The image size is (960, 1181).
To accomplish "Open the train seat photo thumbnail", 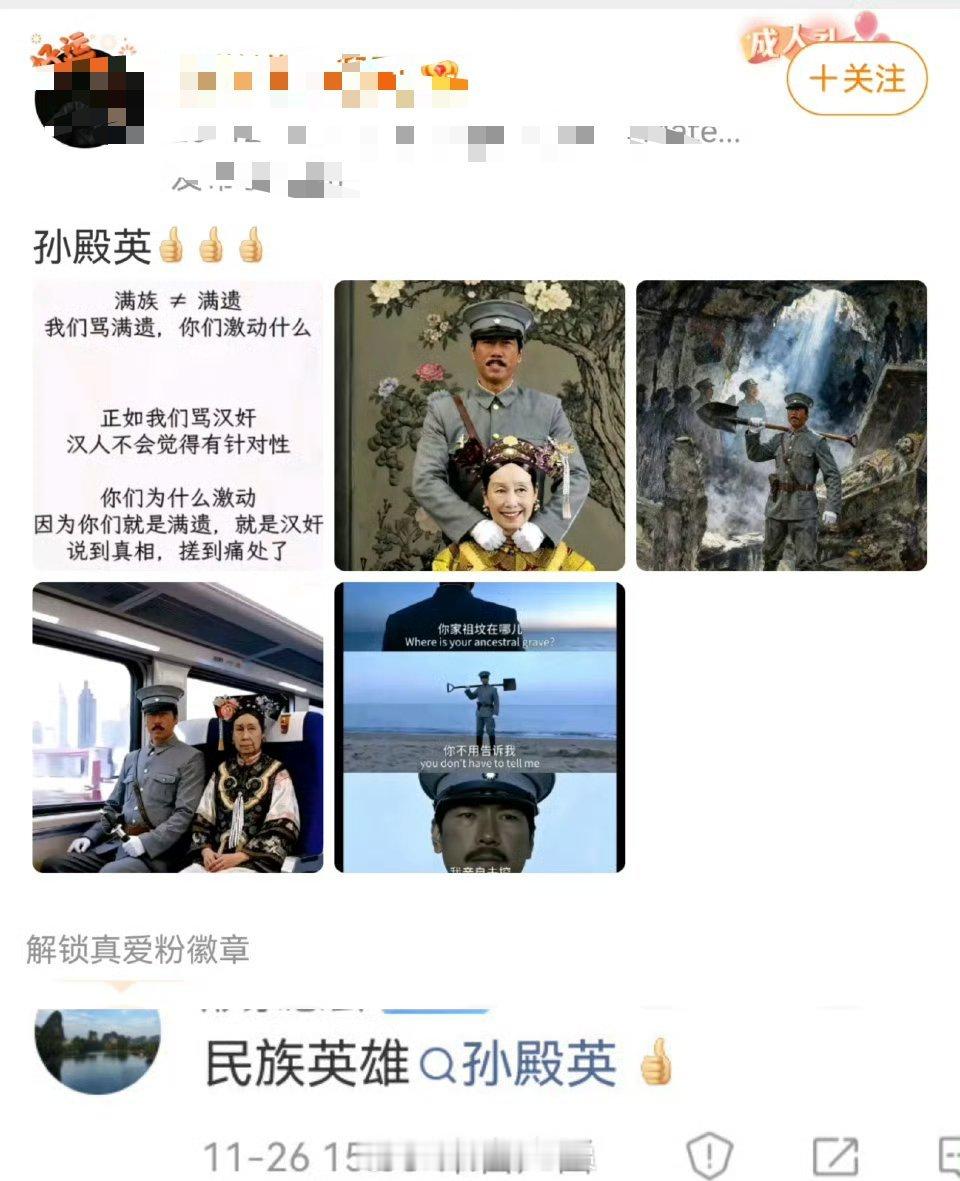I will 177,728.
